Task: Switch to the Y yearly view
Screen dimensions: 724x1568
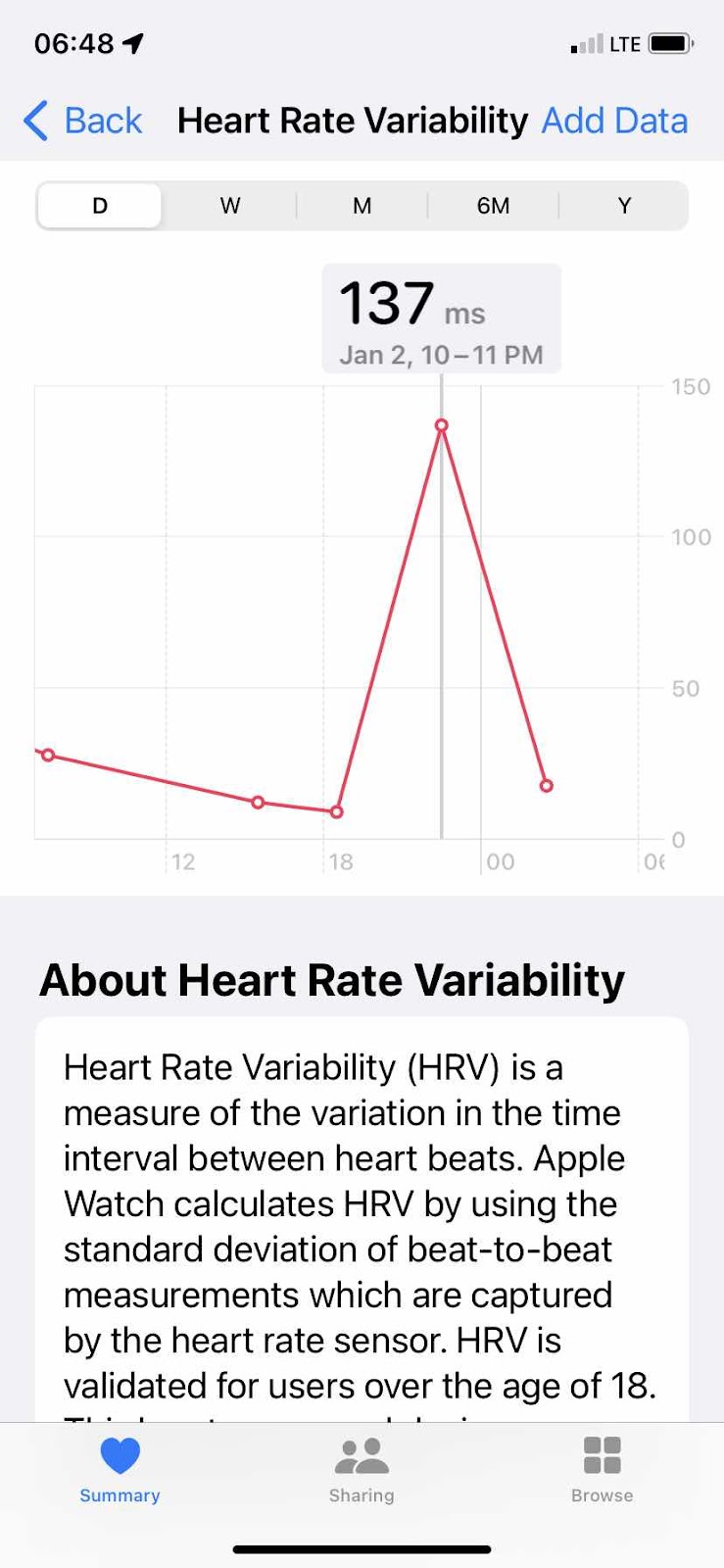Action: pyautogui.click(x=624, y=206)
